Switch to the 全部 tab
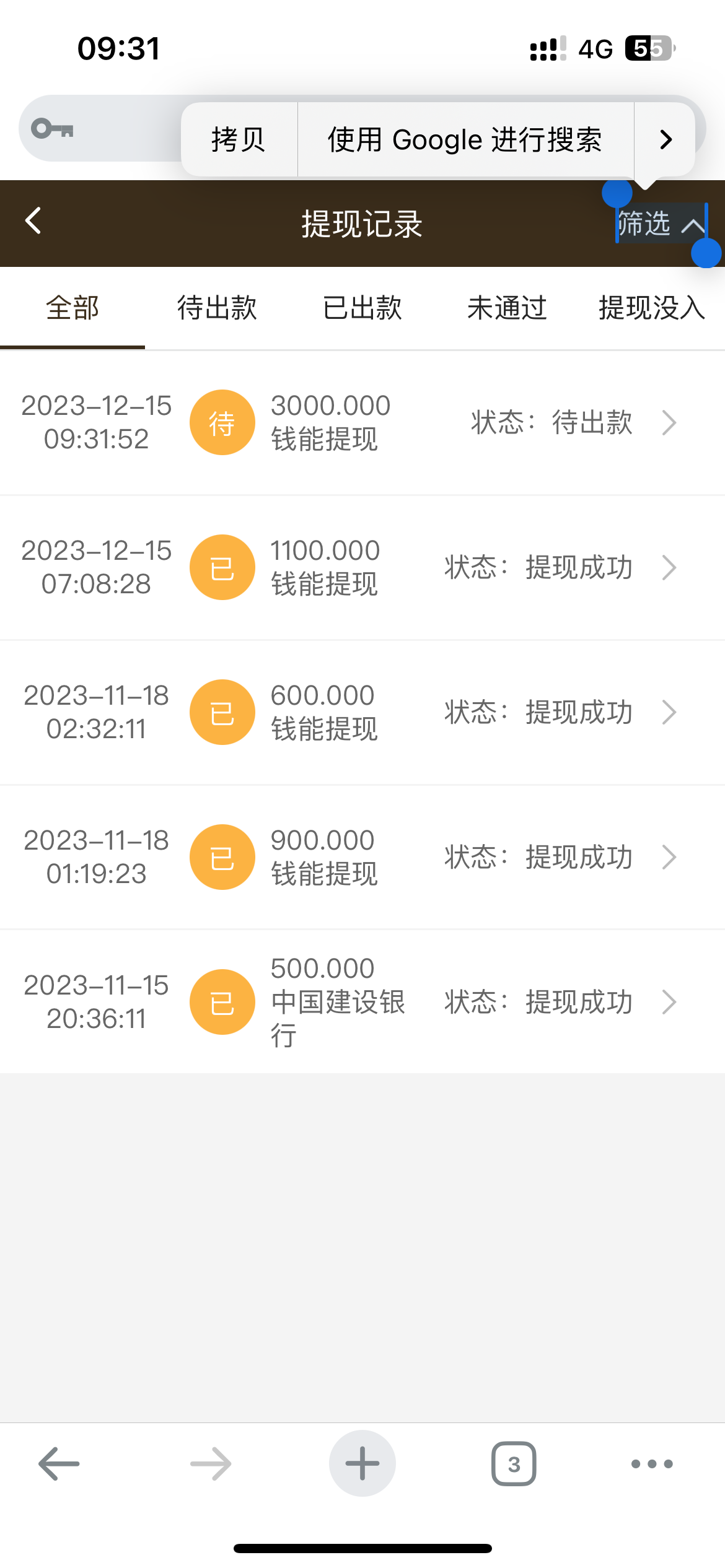The width and height of the screenshot is (725, 1568). tap(72, 308)
